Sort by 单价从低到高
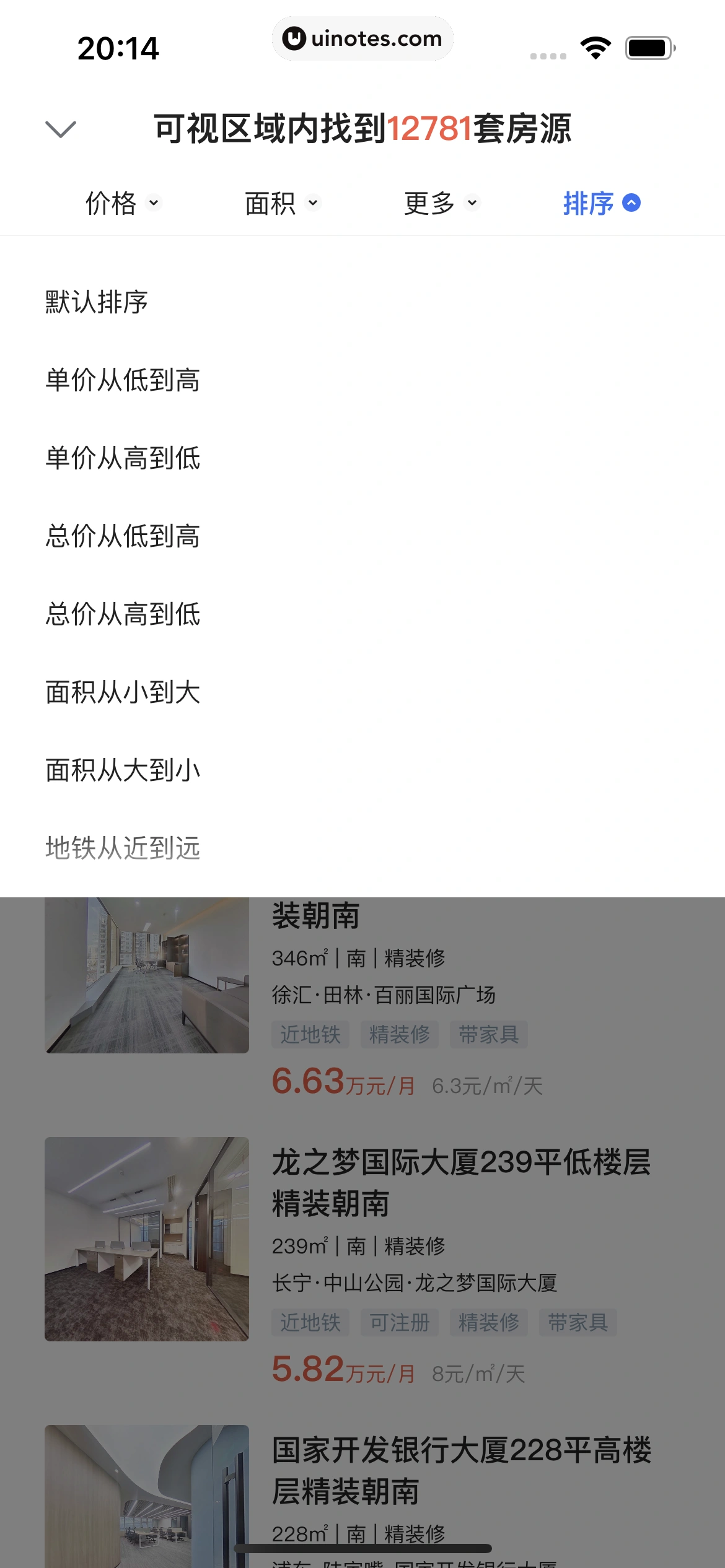 click(123, 380)
